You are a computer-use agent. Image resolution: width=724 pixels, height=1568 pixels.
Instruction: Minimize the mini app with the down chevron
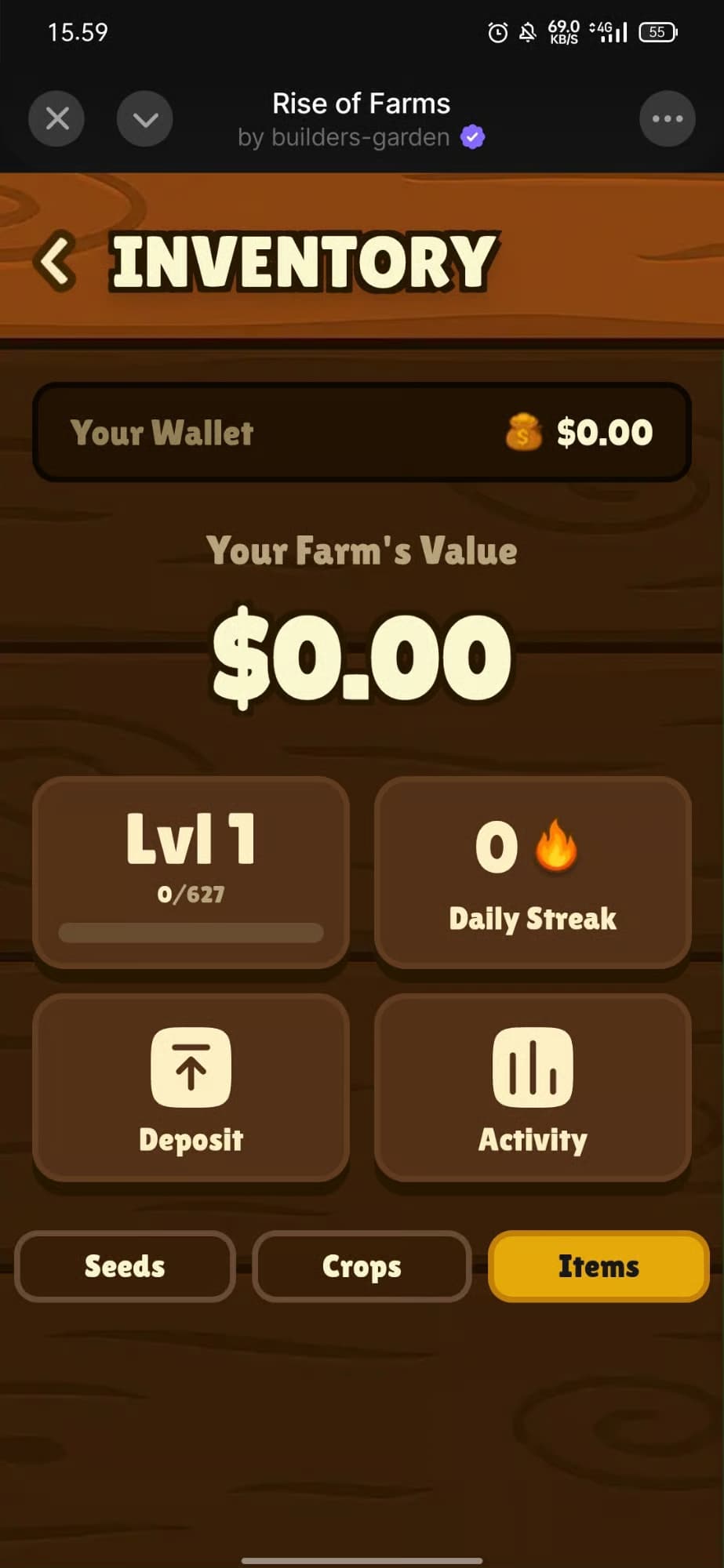145,119
